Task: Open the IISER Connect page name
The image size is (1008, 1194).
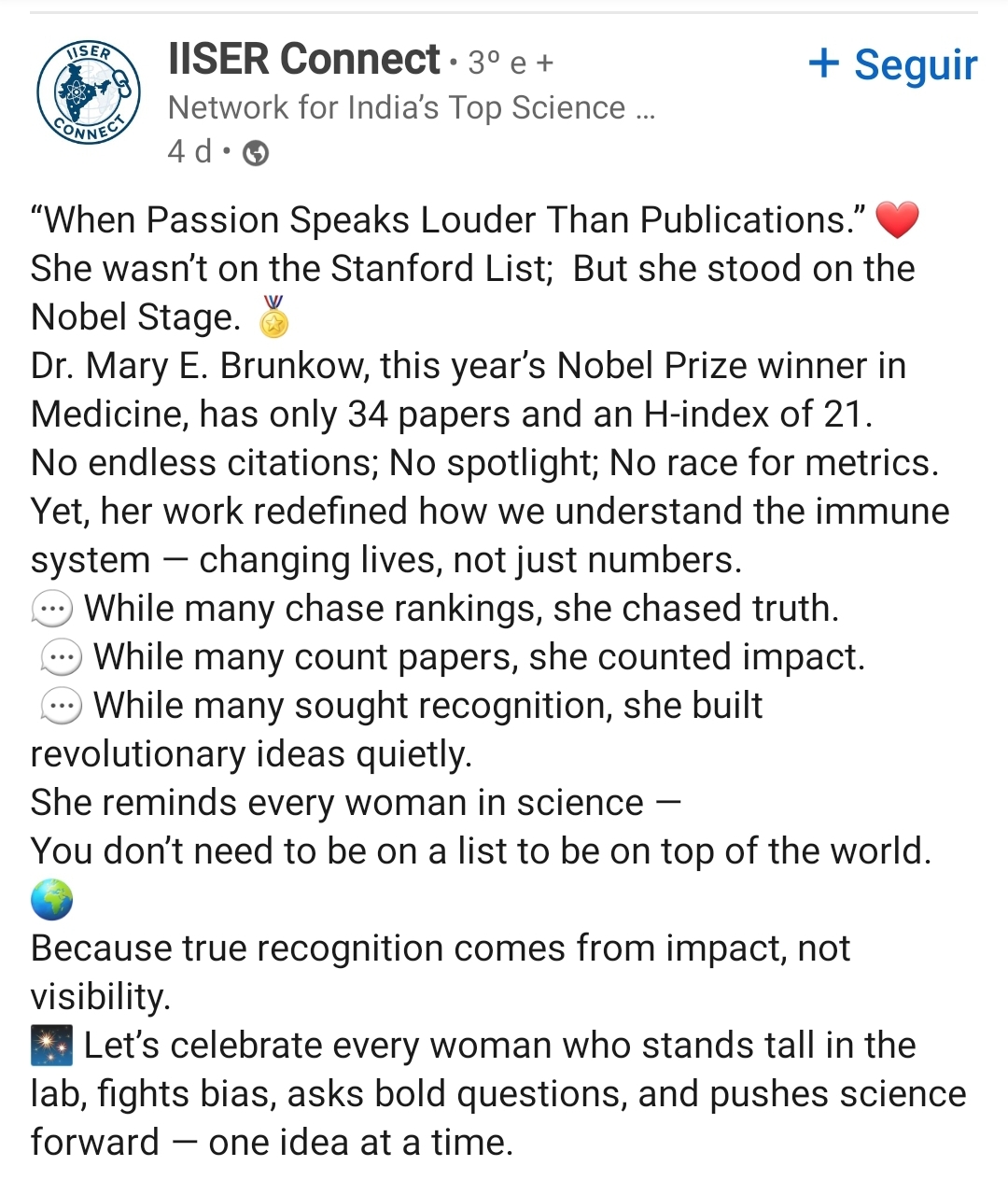Action: (303, 60)
